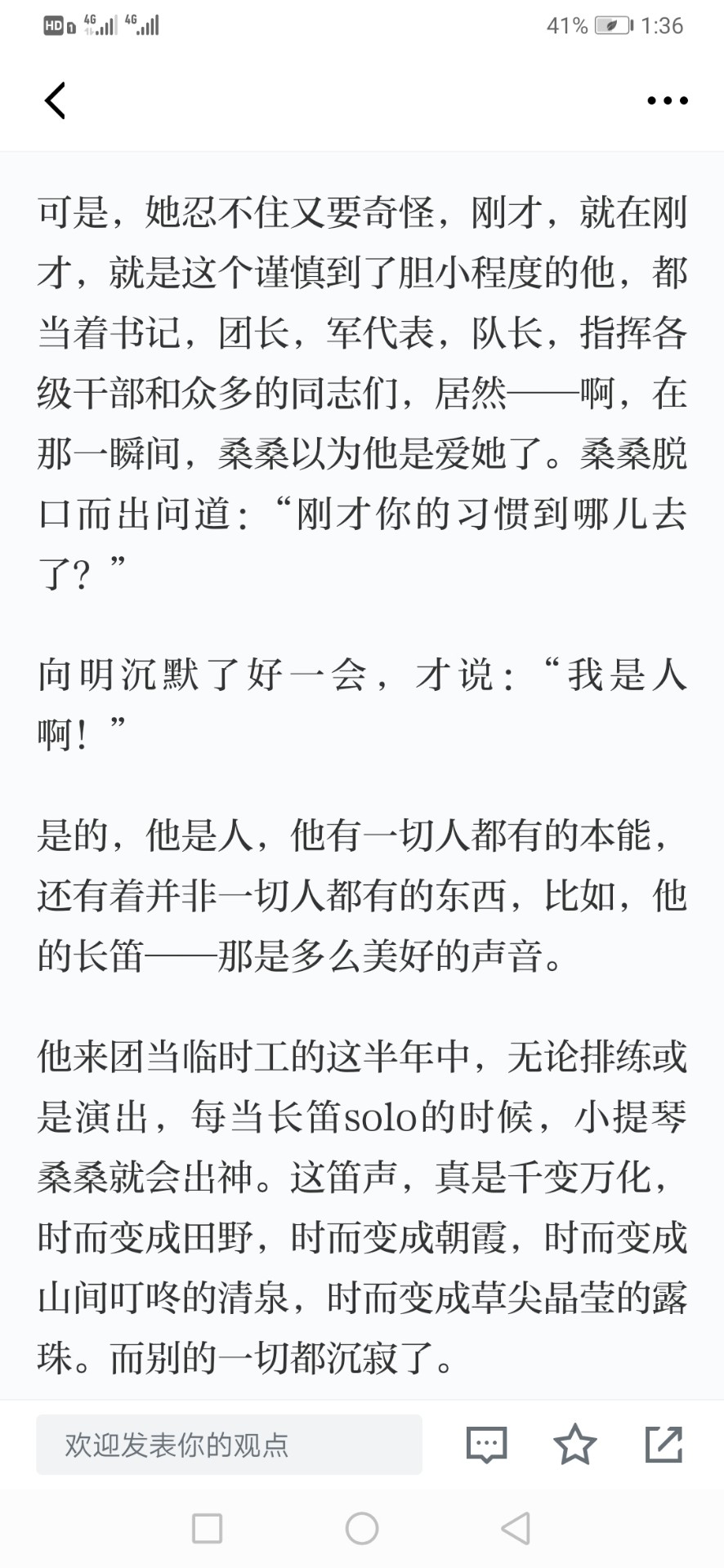Favorite this article with the star

pos(575,1444)
